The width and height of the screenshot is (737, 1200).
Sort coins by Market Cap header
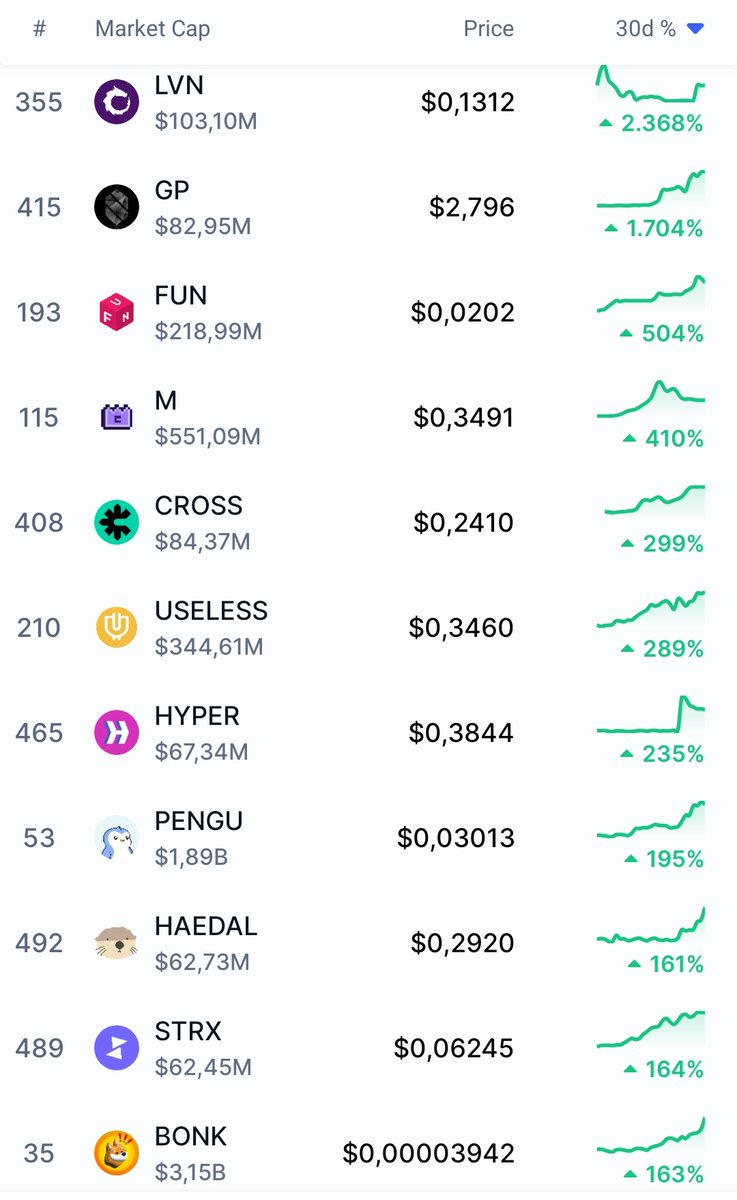click(x=152, y=29)
